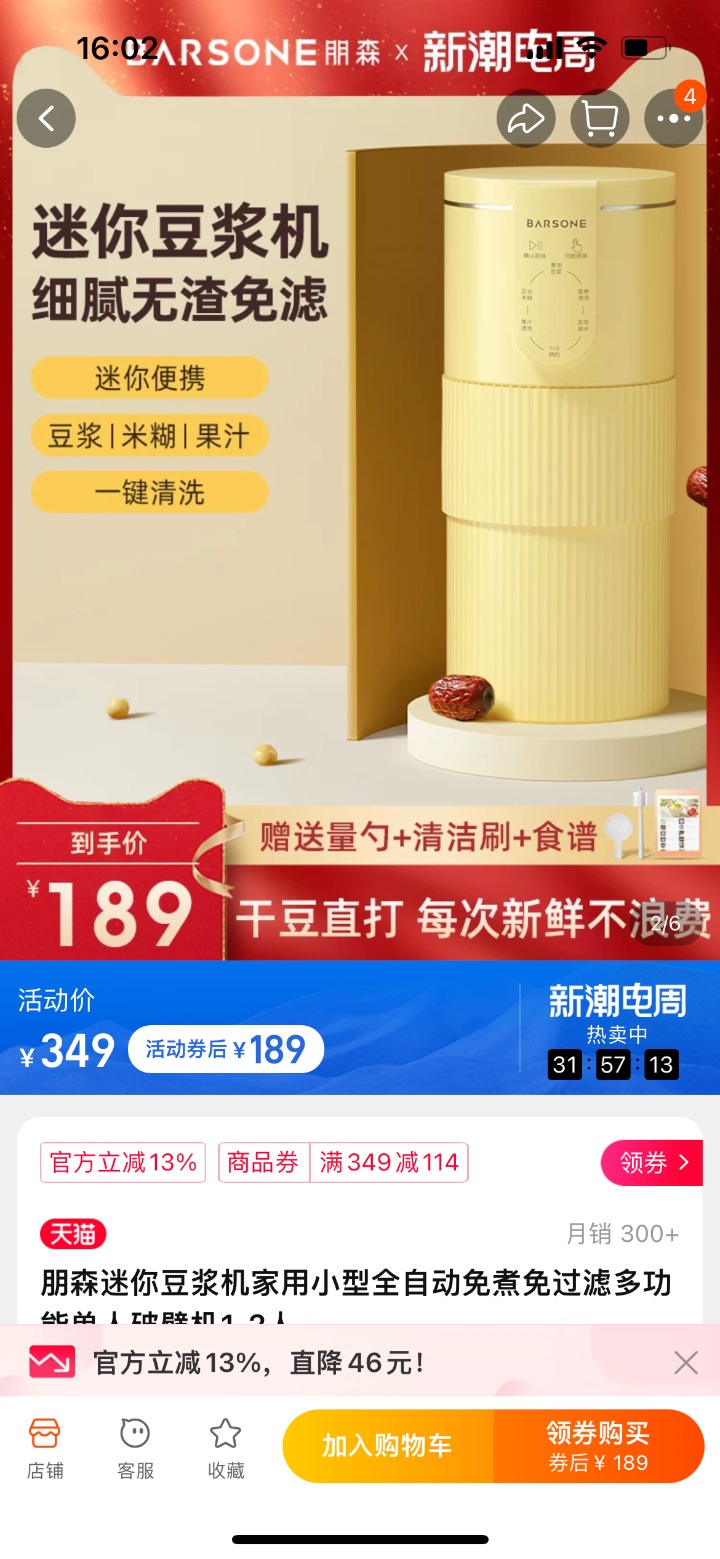Open the three-dot overflow menu
This screenshot has height=1559, width=720.
[674, 118]
